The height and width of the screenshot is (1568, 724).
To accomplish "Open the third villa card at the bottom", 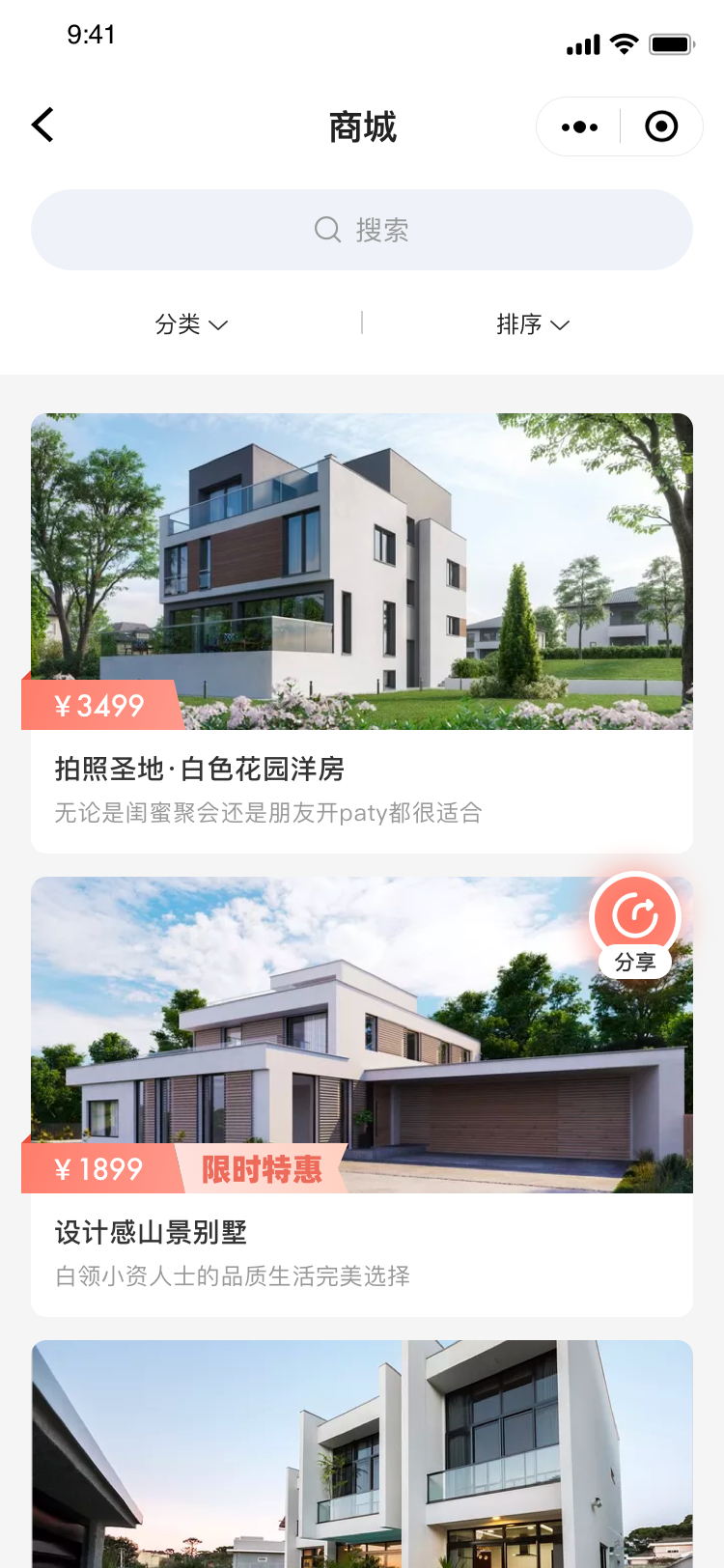I will point(362,1454).
